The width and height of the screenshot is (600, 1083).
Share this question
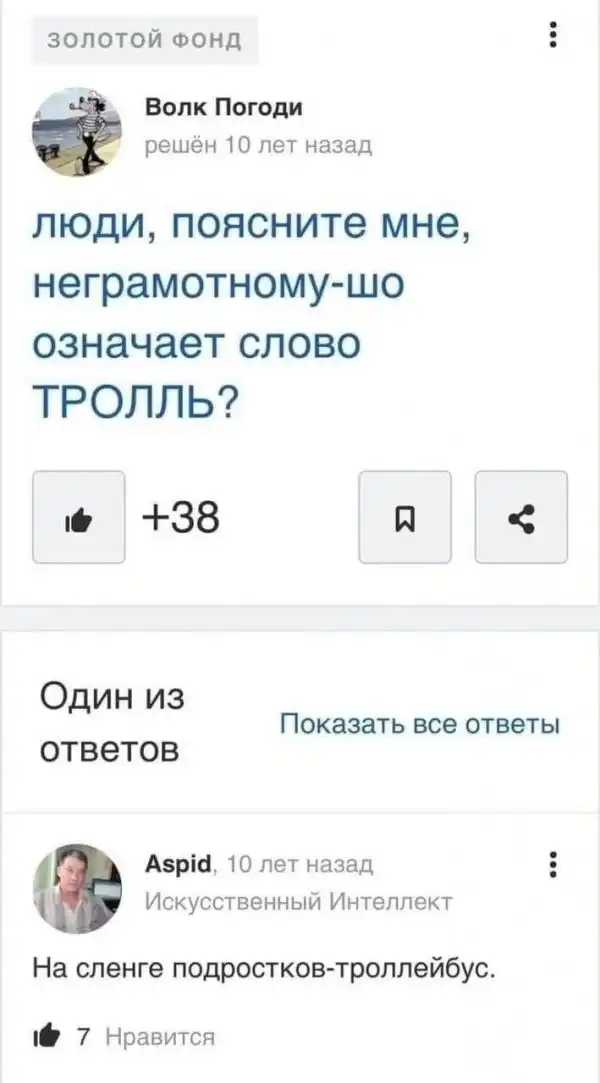[x=521, y=517]
